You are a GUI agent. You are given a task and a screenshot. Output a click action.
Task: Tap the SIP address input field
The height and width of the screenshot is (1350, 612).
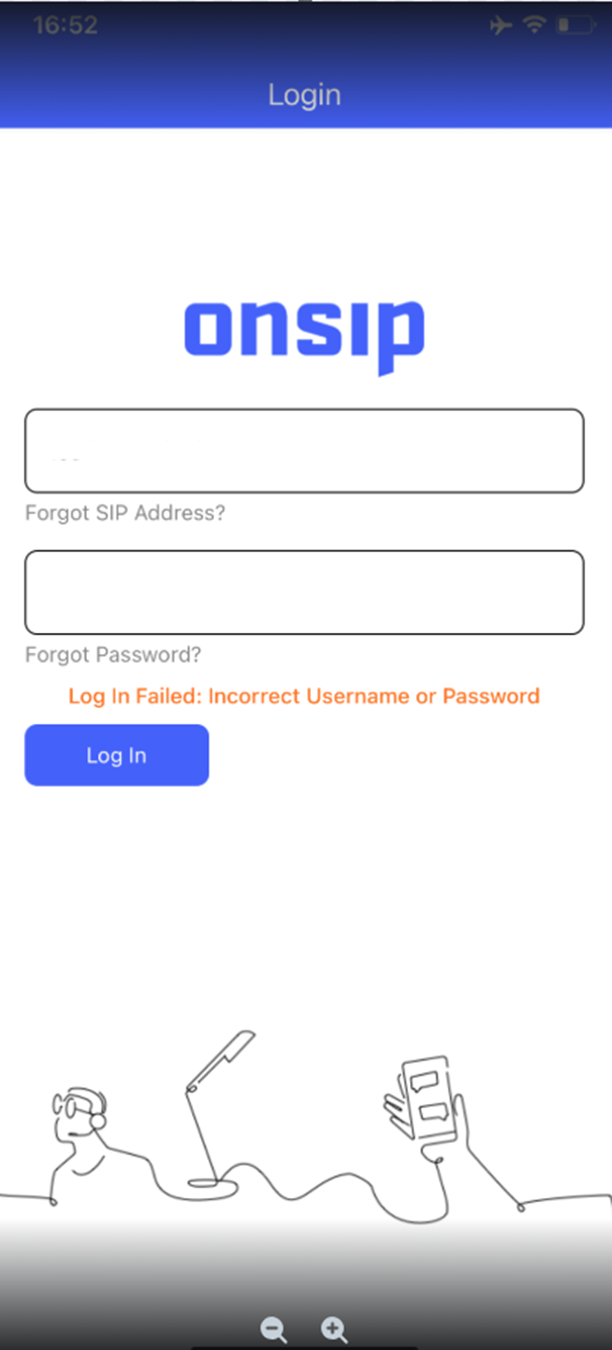click(304, 451)
